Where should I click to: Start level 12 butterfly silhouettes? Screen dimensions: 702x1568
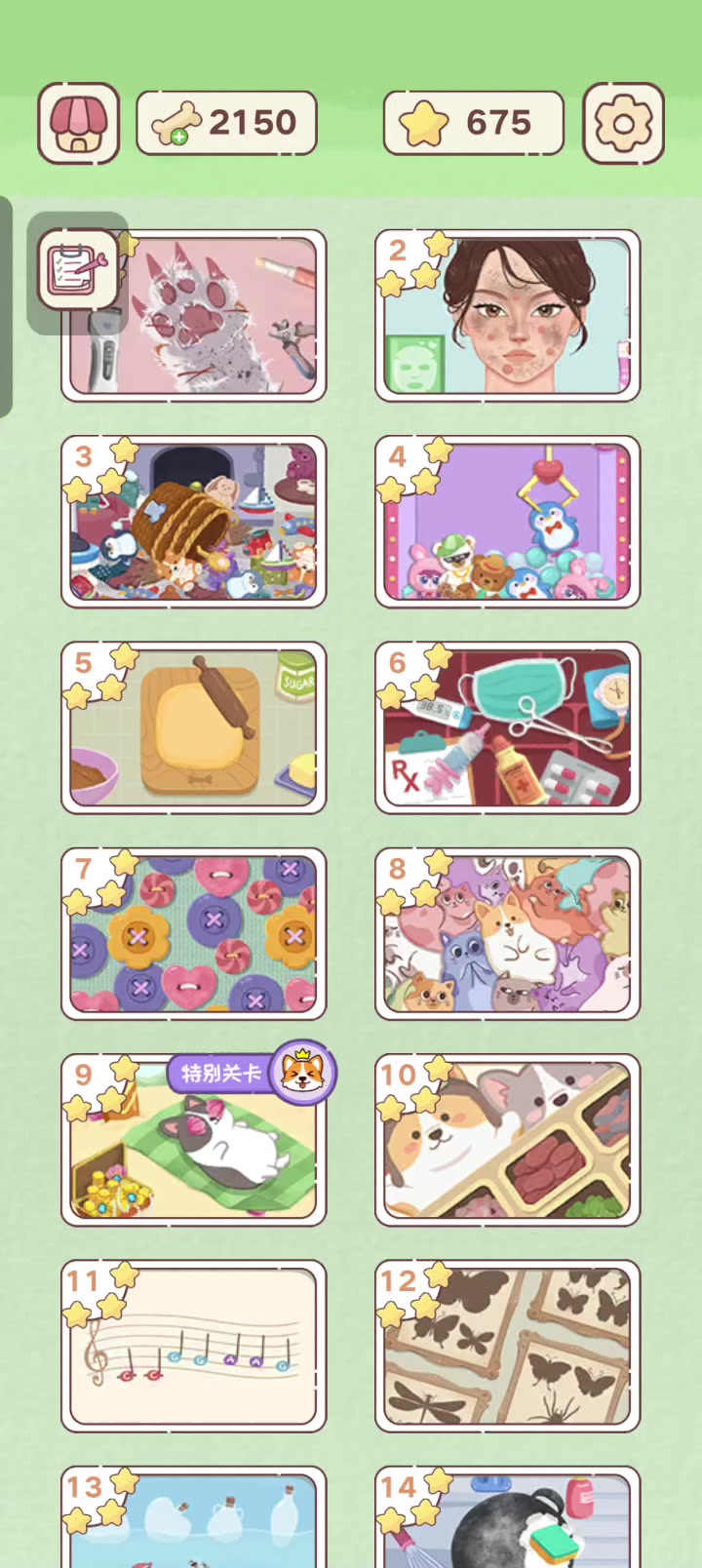pos(507,1346)
